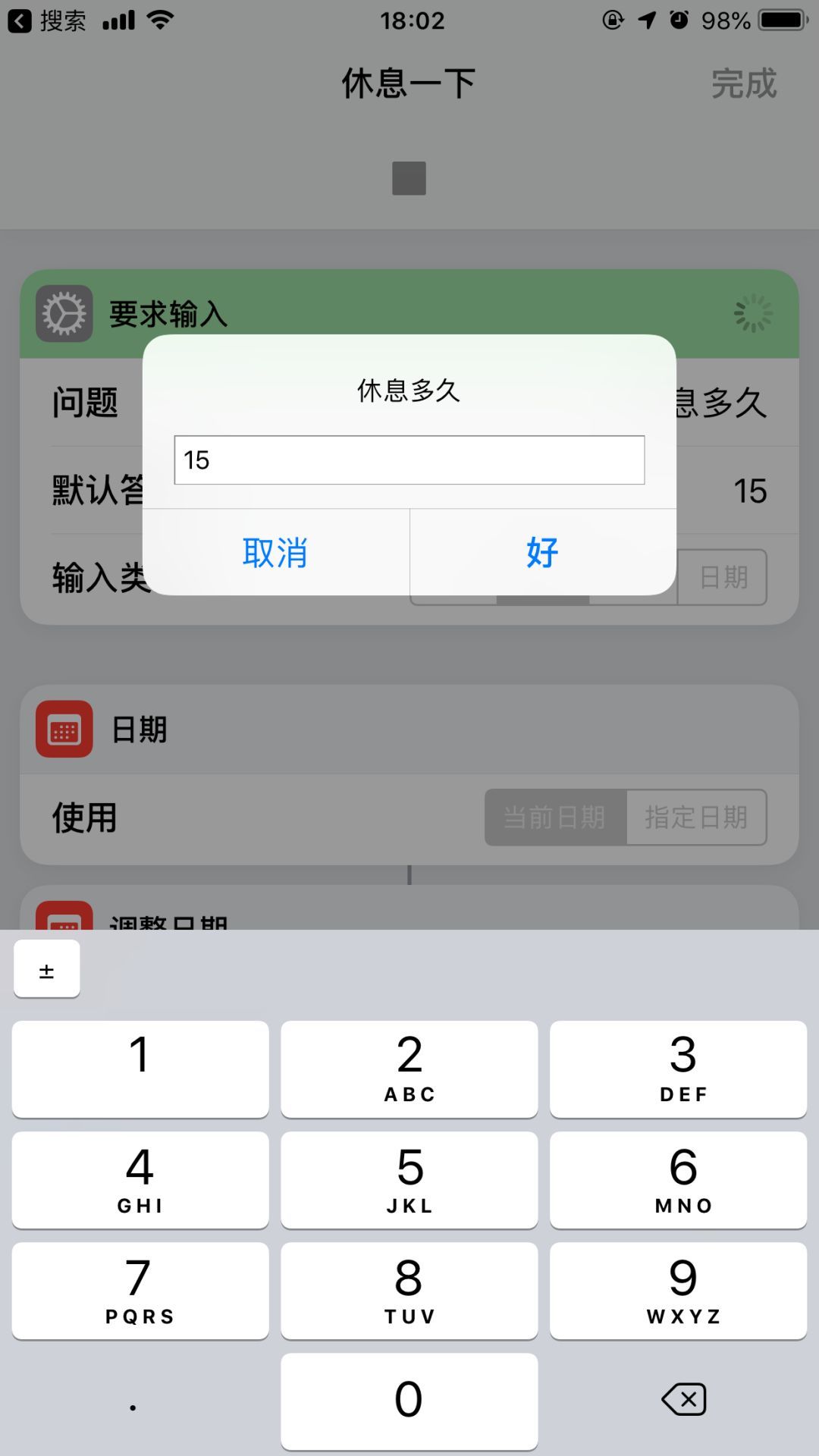This screenshot has height=1456, width=819.
Task: Enter digit 3 on the keypad
Action: click(678, 1068)
